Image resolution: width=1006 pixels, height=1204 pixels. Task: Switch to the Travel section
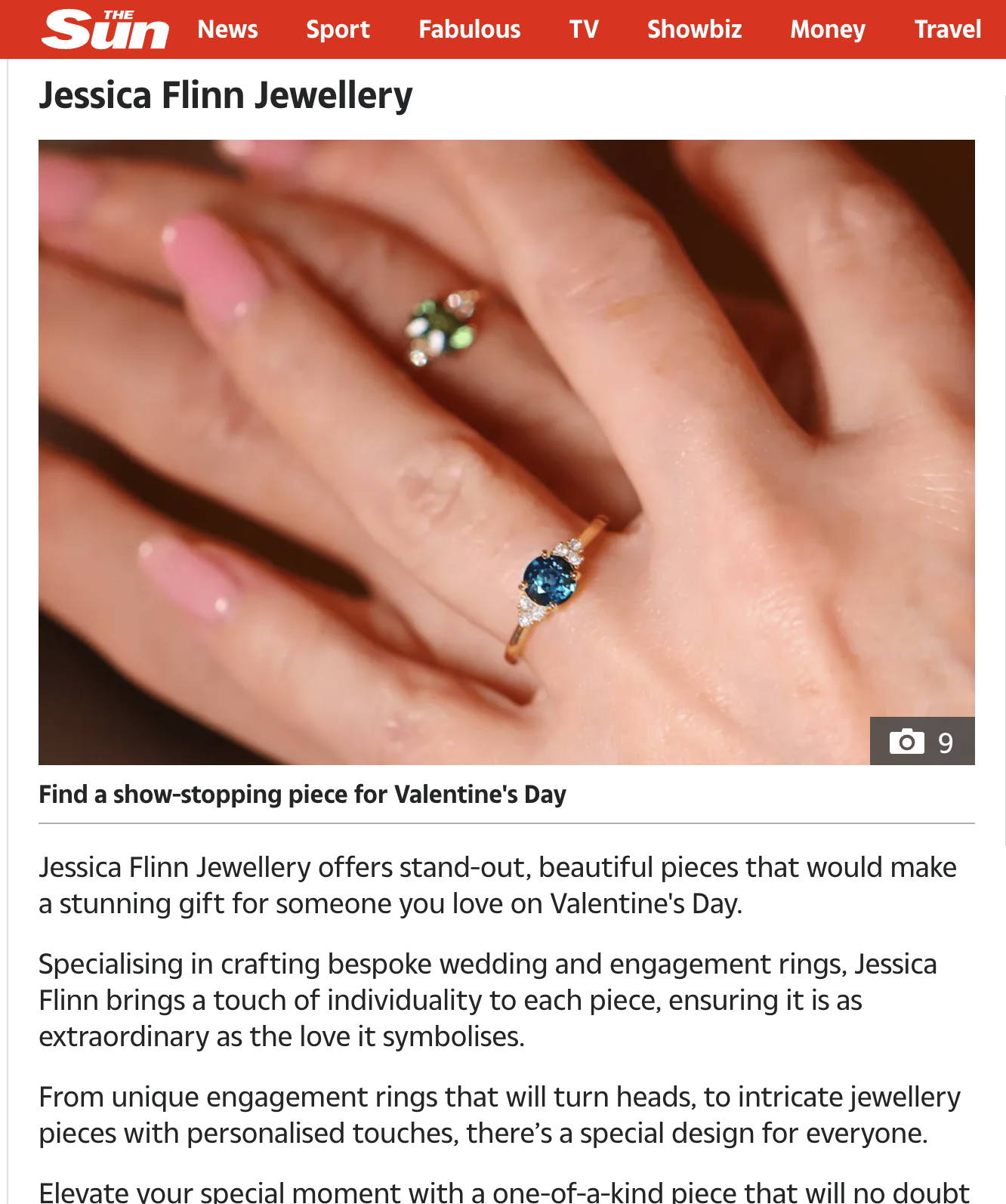click(947, 29)
